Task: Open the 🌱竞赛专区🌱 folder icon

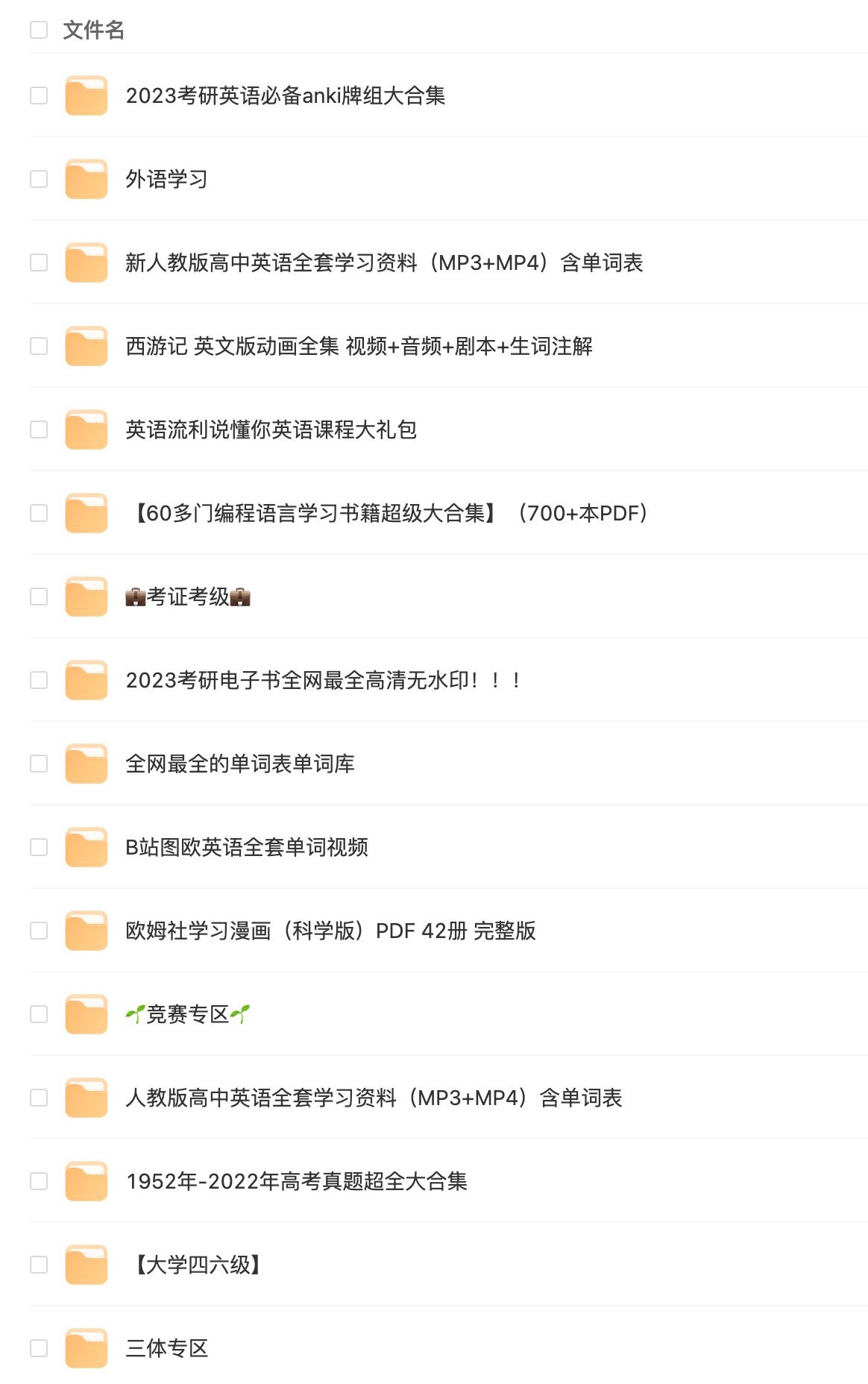Action: tap(87, 1015)
